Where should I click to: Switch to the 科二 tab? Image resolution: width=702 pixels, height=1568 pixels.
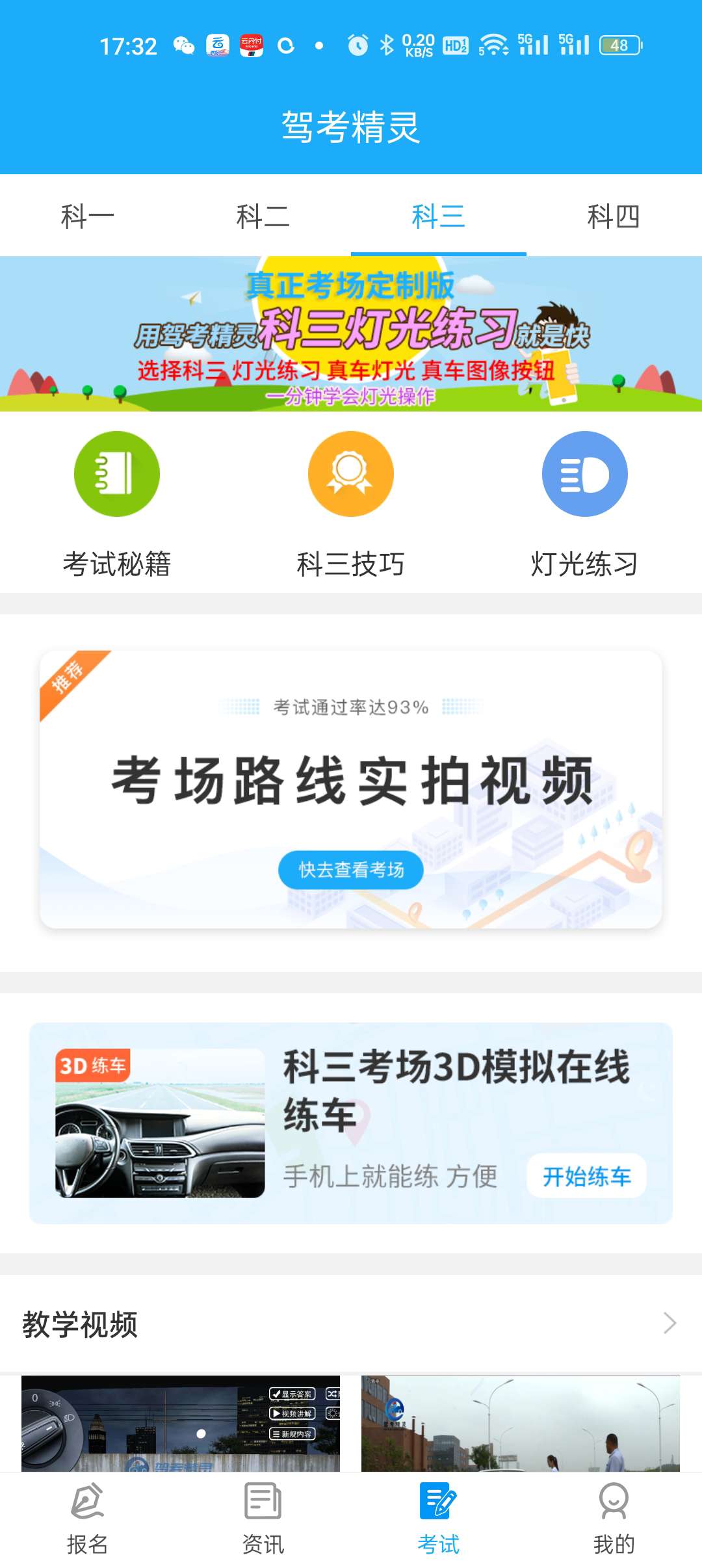pos(263,216)
